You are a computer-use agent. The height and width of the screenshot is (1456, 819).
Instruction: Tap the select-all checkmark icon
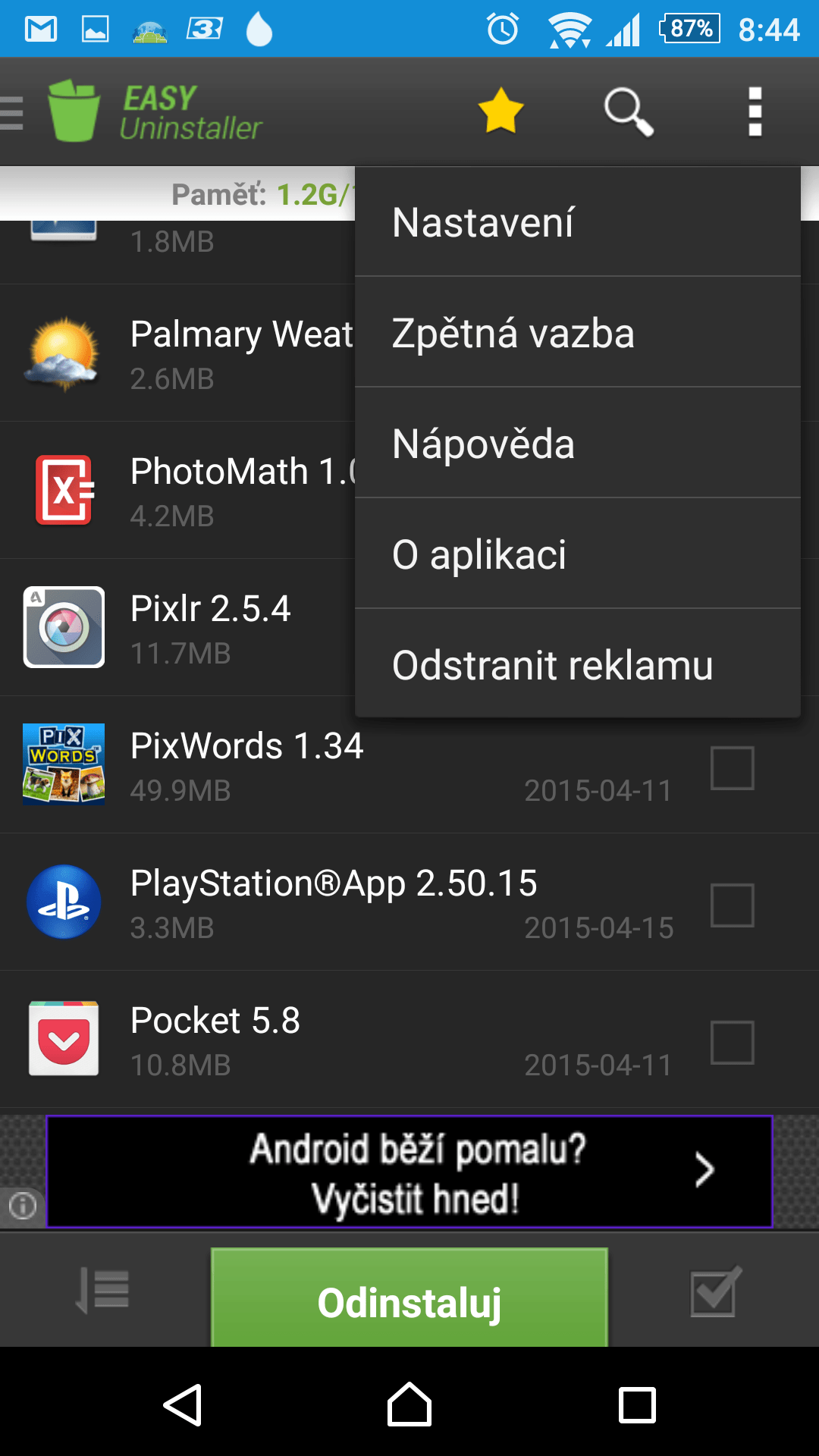(714, 1291)
